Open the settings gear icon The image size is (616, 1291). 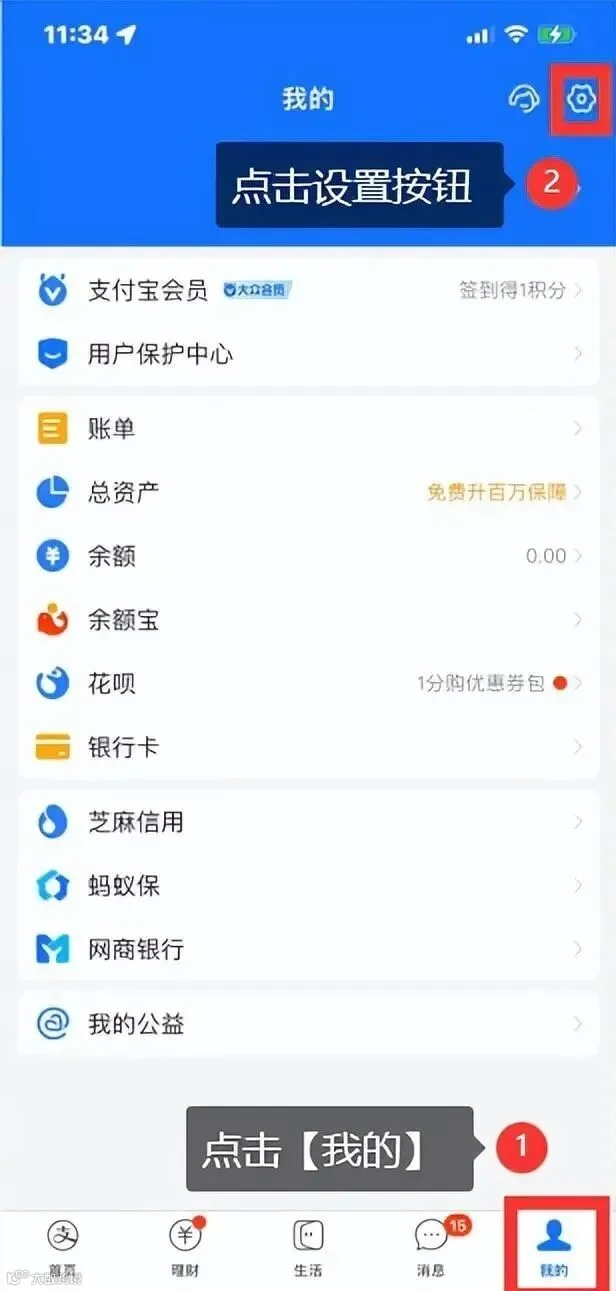(x=580, y=99)
